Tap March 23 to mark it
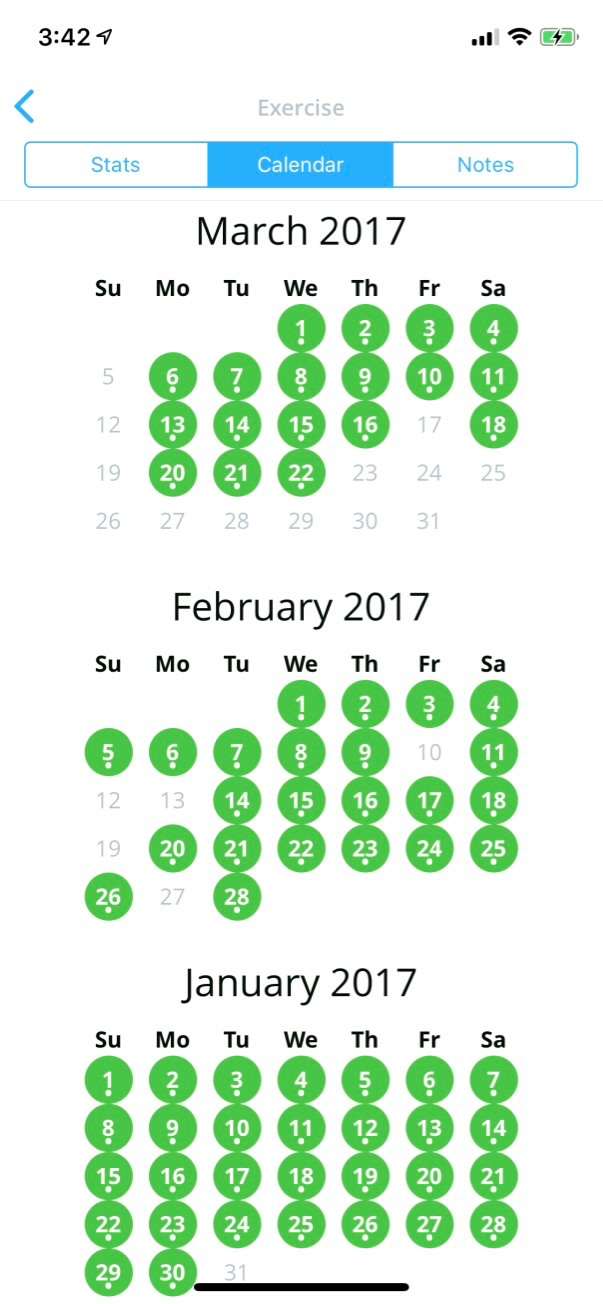This screenshot has height=1304, width=603. (365, 473)
